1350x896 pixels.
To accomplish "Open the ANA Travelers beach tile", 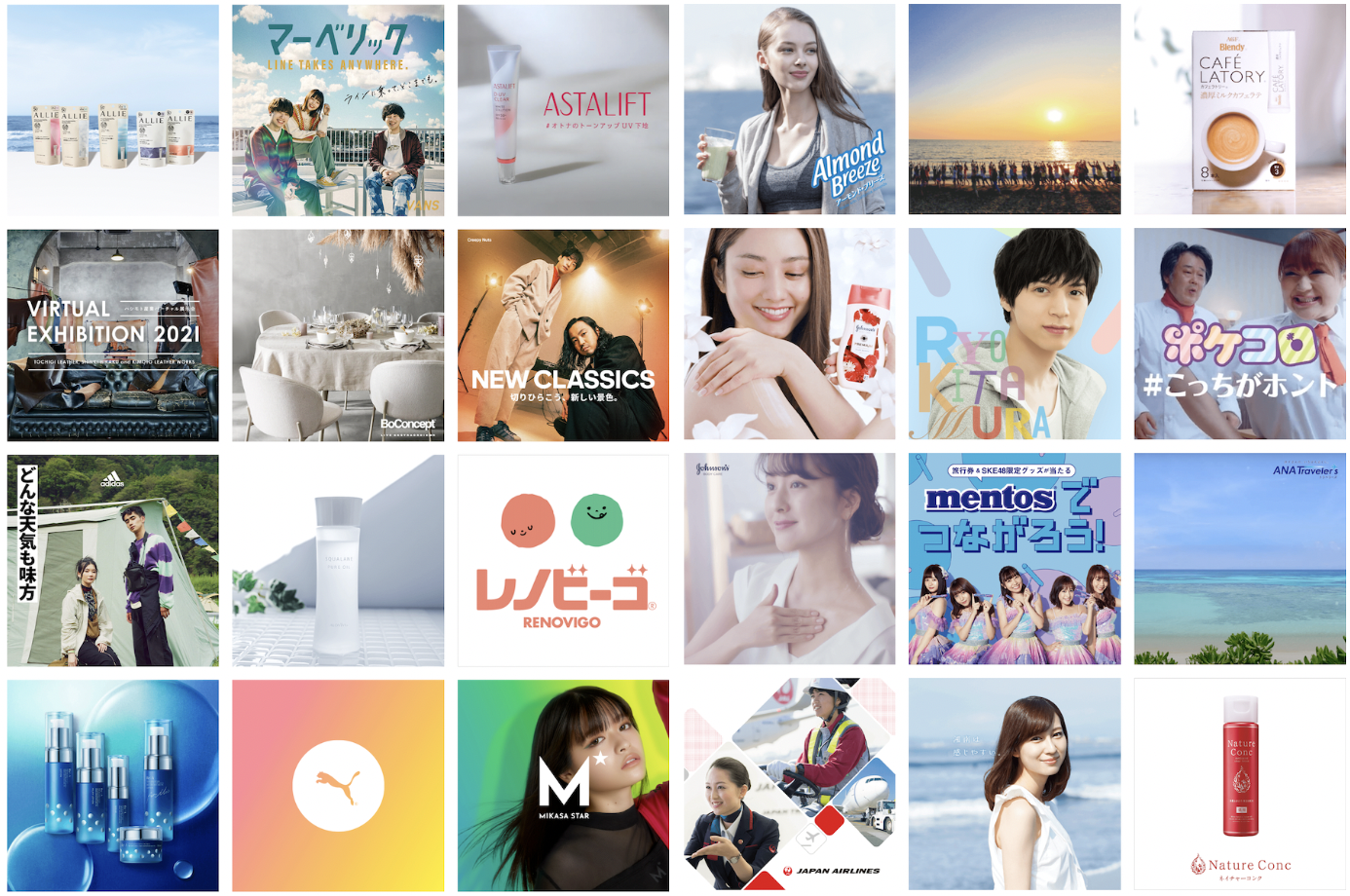I will 1239,560.
